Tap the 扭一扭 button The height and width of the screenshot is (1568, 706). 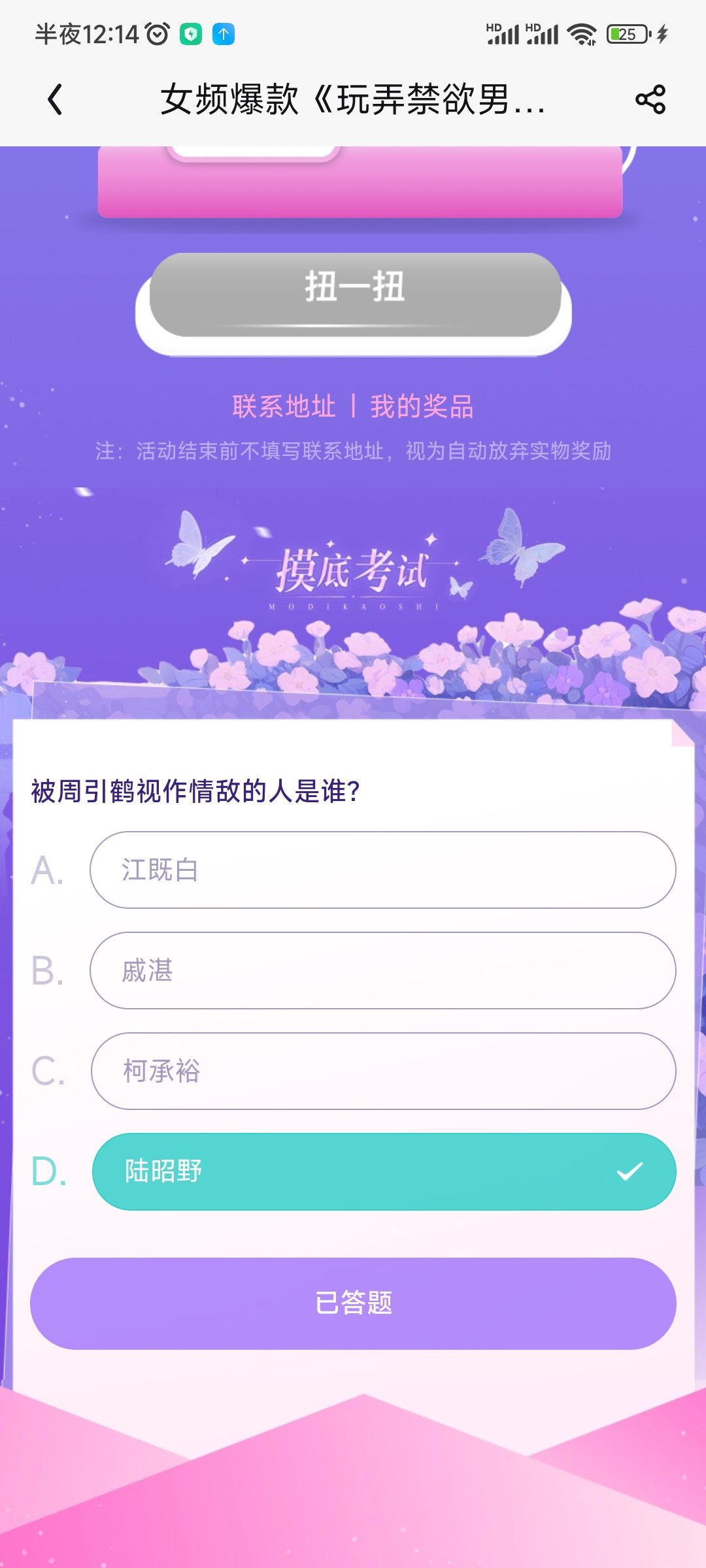[x=354, y=294]
